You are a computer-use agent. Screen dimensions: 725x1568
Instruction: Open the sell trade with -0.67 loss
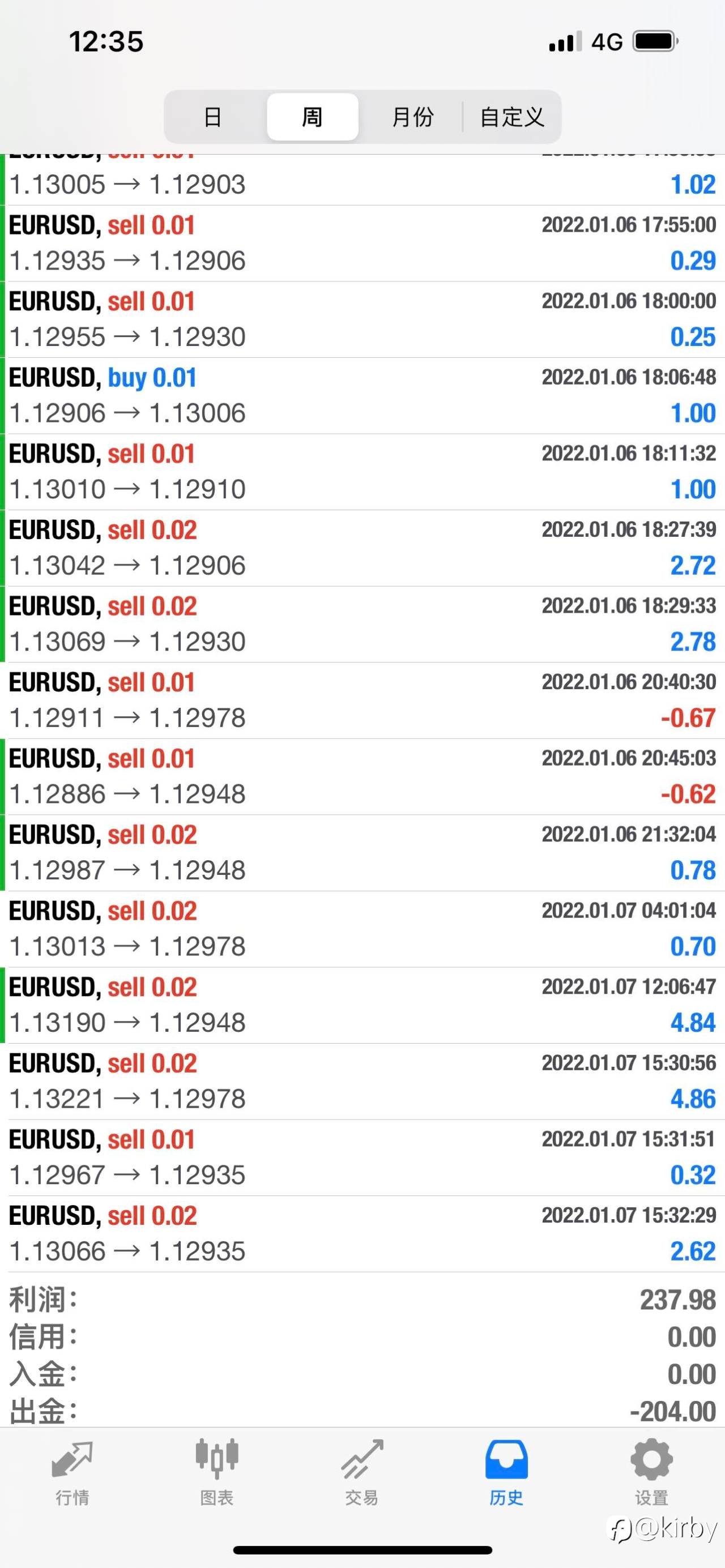(x=362, y=700)
